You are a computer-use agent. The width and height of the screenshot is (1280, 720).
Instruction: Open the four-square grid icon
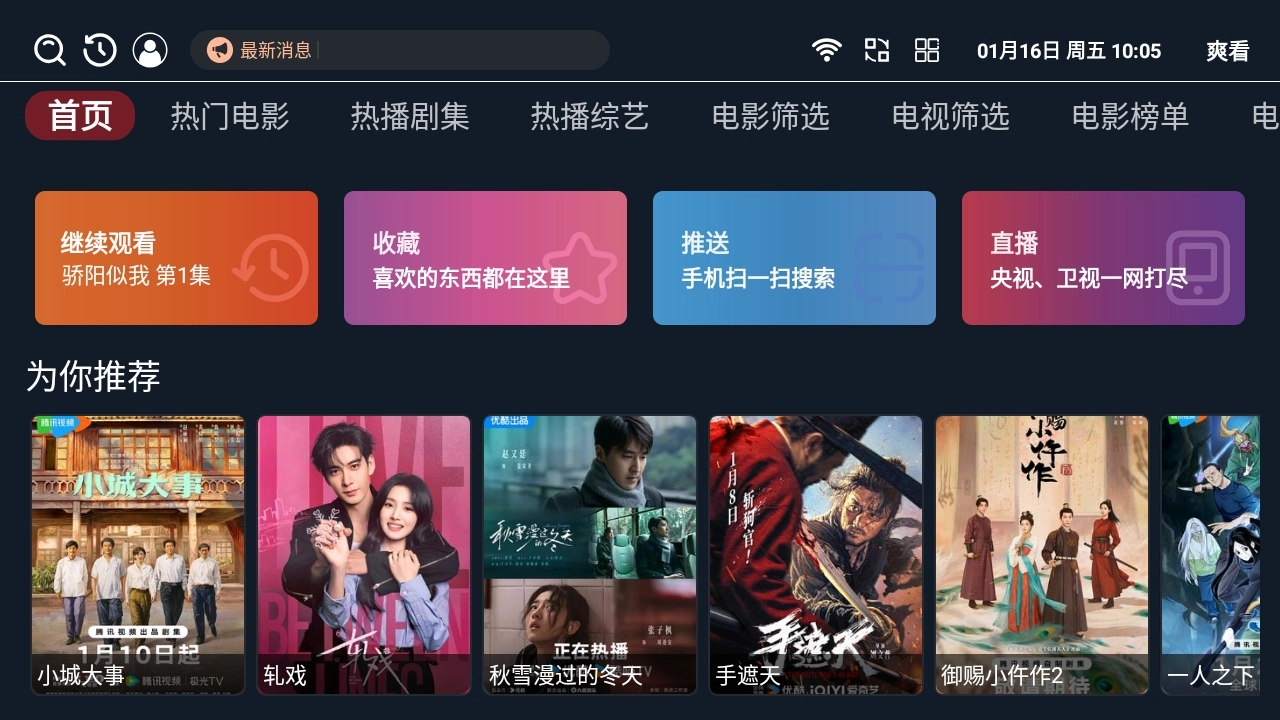pos(927,50)
